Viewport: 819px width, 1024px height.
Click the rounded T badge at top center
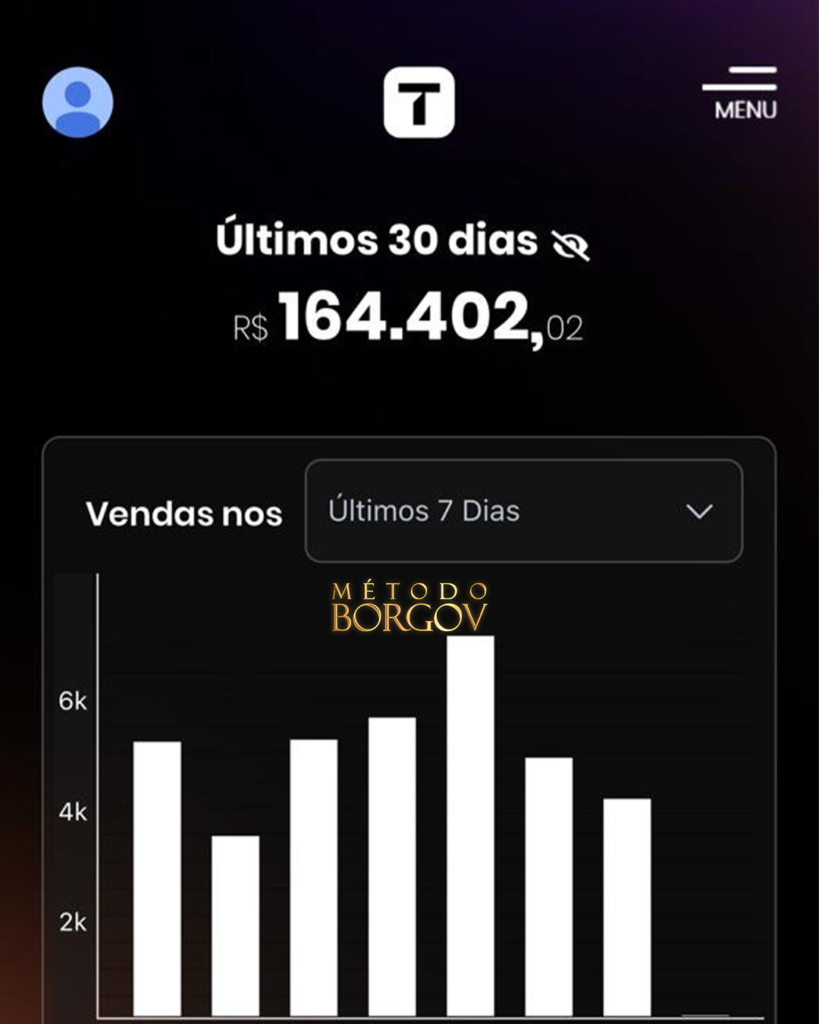[x=417, y=104]
